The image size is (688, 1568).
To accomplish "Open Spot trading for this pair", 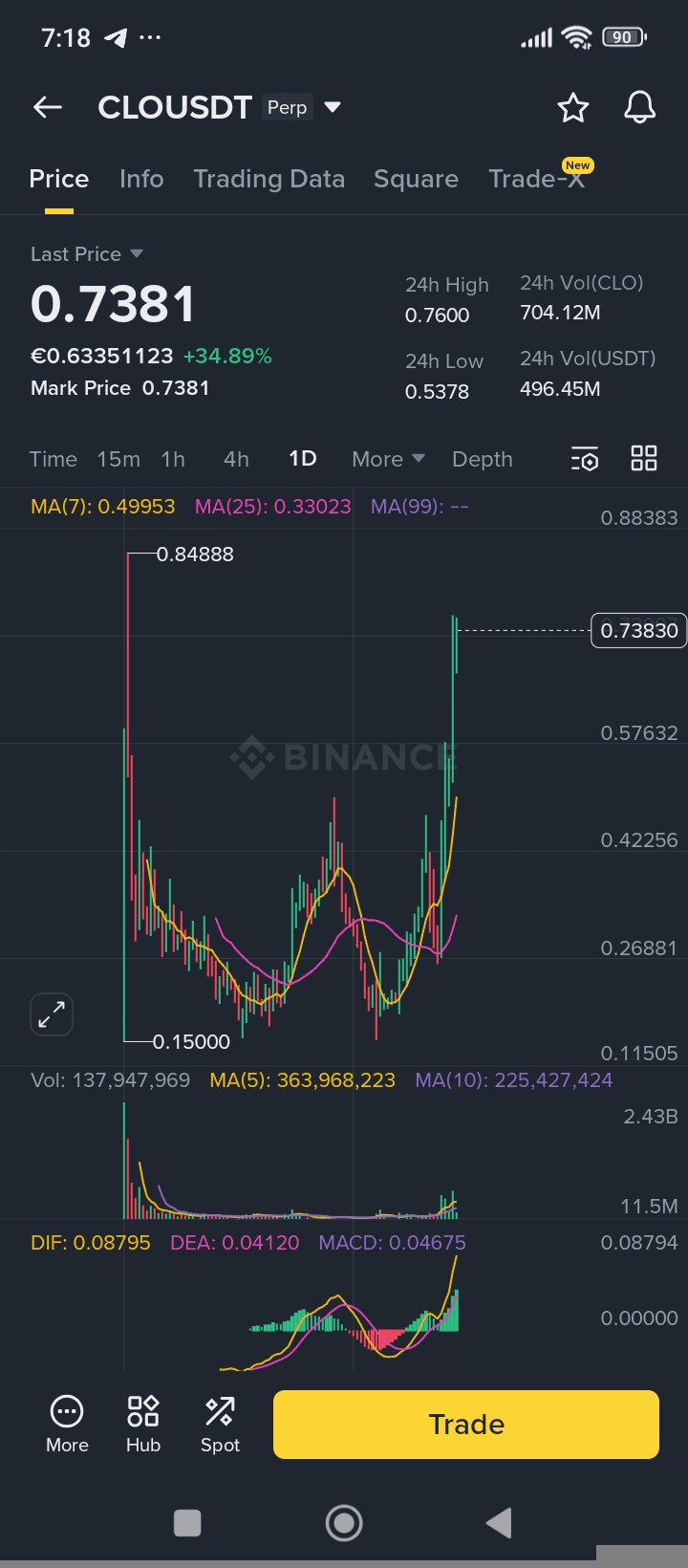I will pyautogui.click(x=220, y=1424).
